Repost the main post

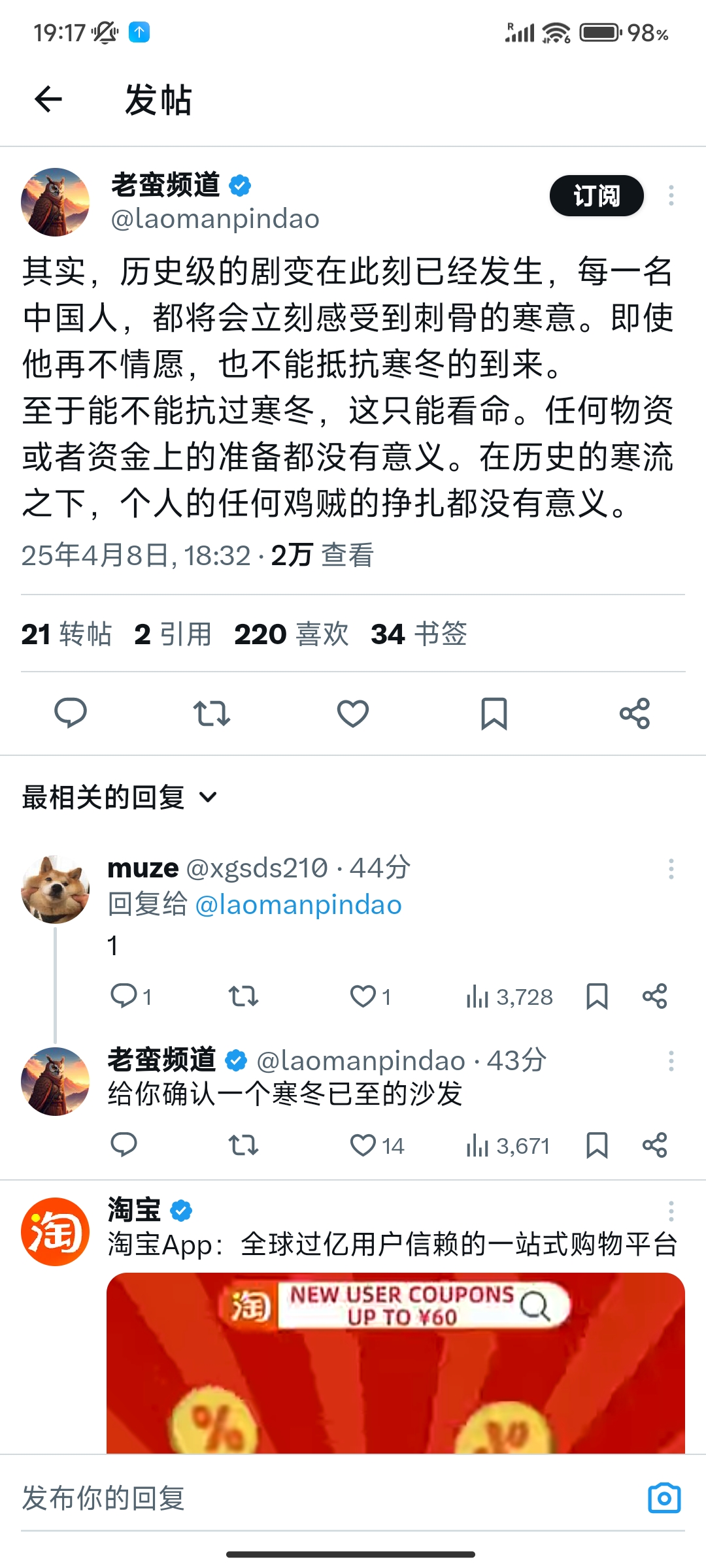pyautogui.click(x=212, y=713)
